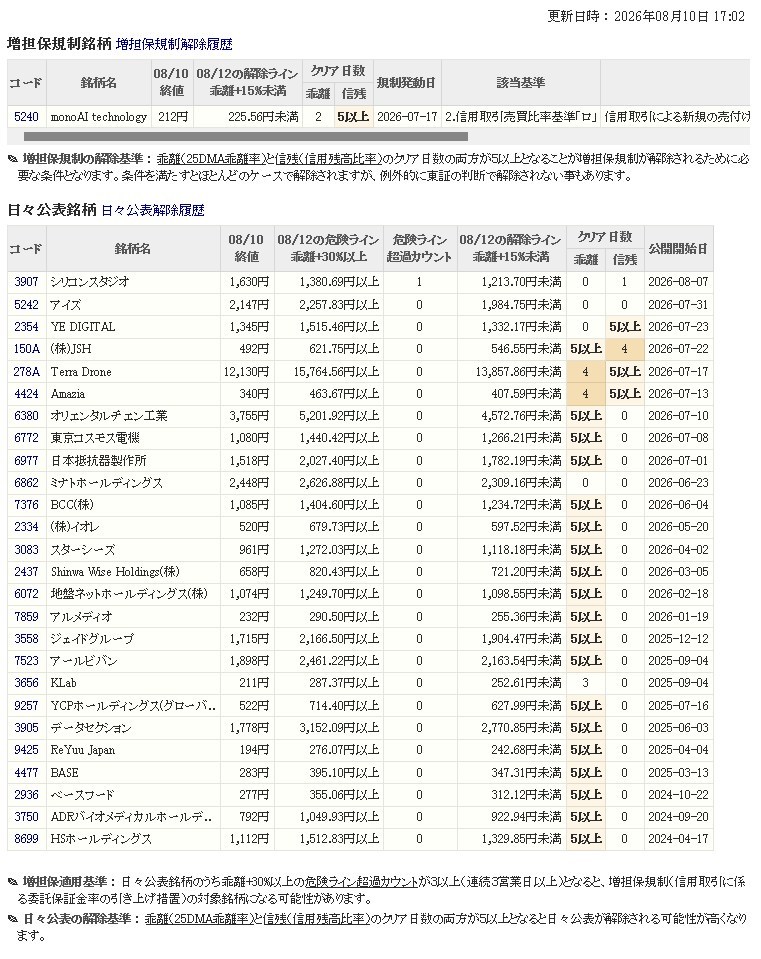The width and height of the screenshot is (761, 959).
Task: Open stock code 3907 シリコンスタジオ
Action: (x=26, y=282)
